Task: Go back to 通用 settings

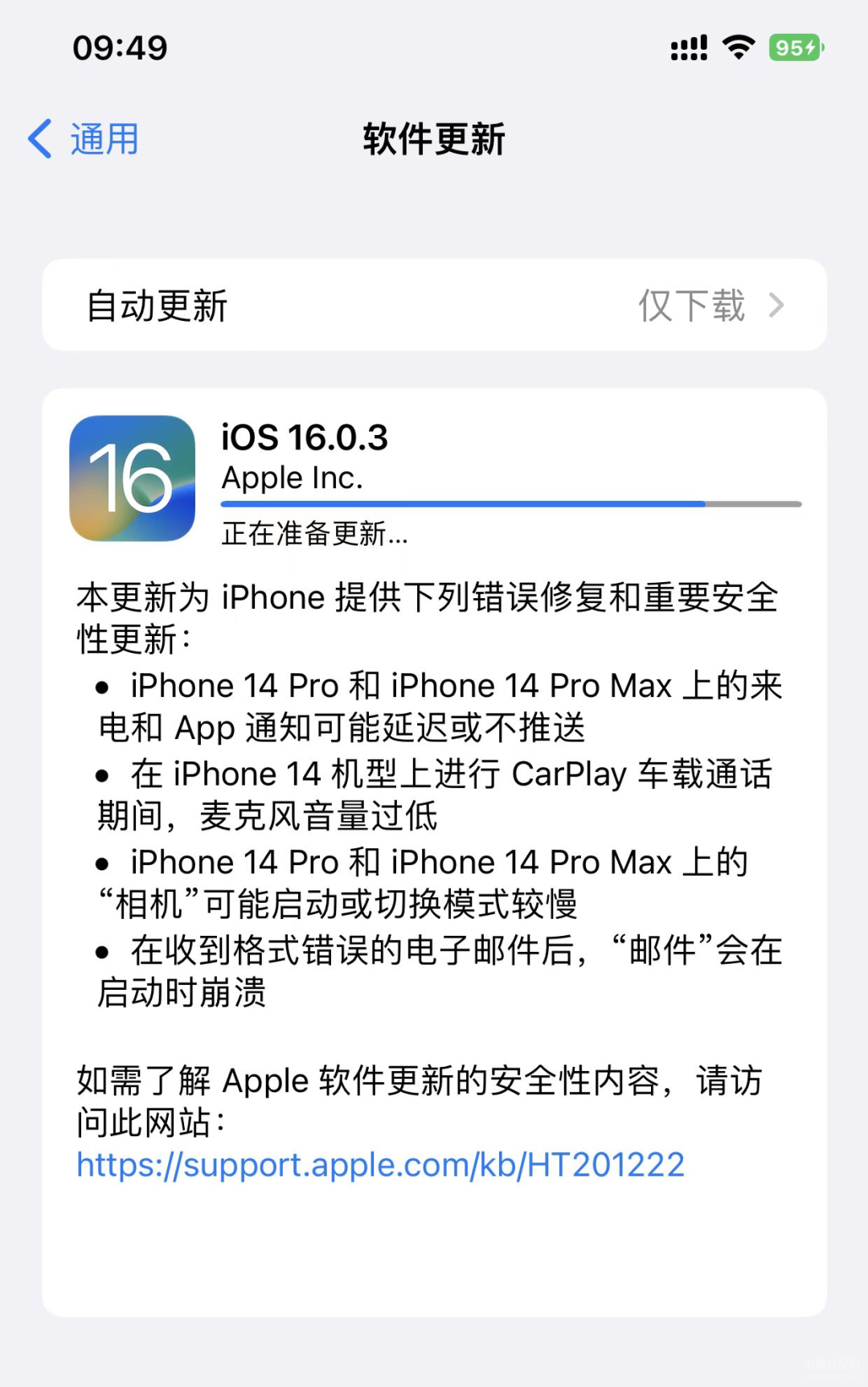Action: coord(84,139)
